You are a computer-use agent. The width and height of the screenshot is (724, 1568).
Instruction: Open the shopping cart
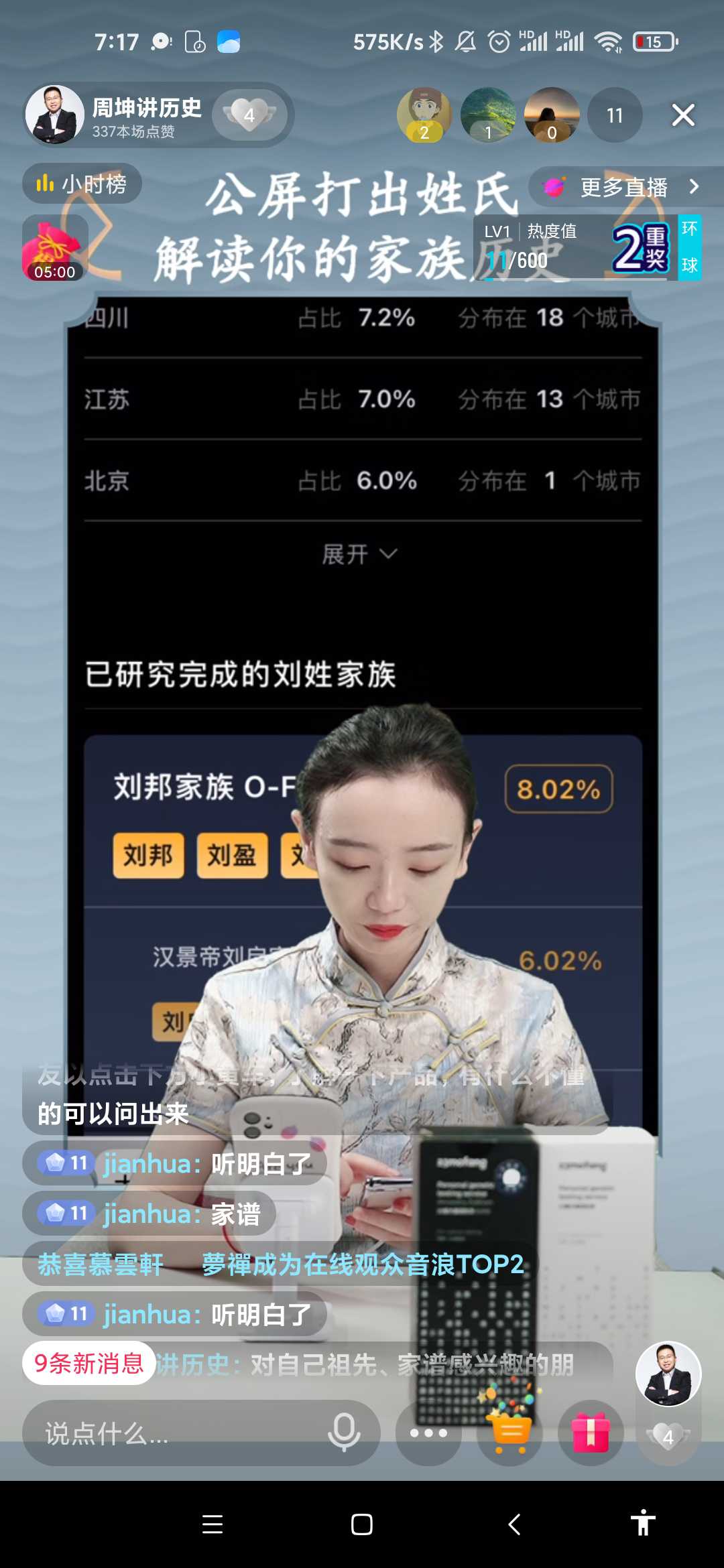click(511, 1433)
